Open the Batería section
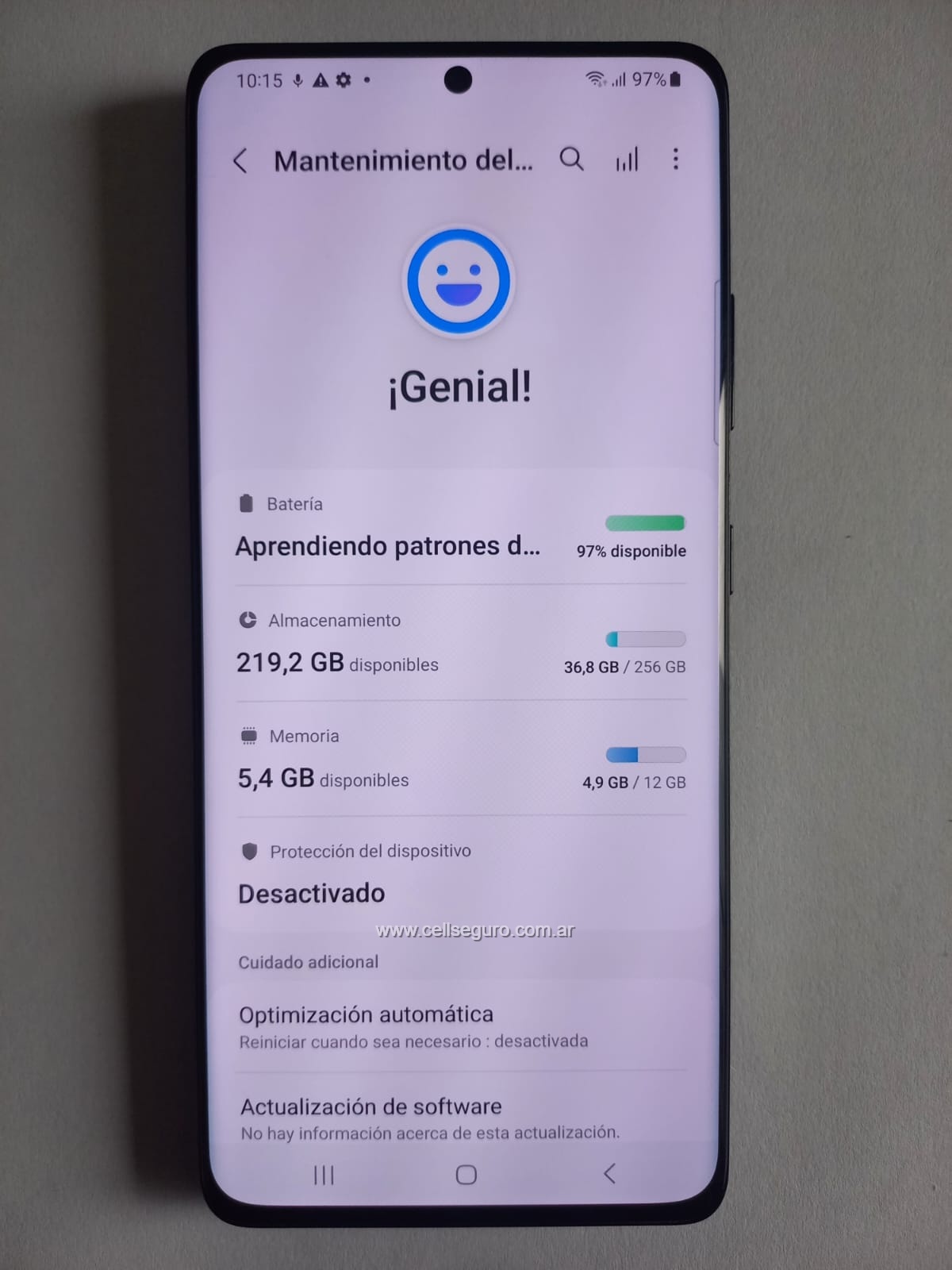This screenshot has width=952, height=1270. [x=460, y=529]
